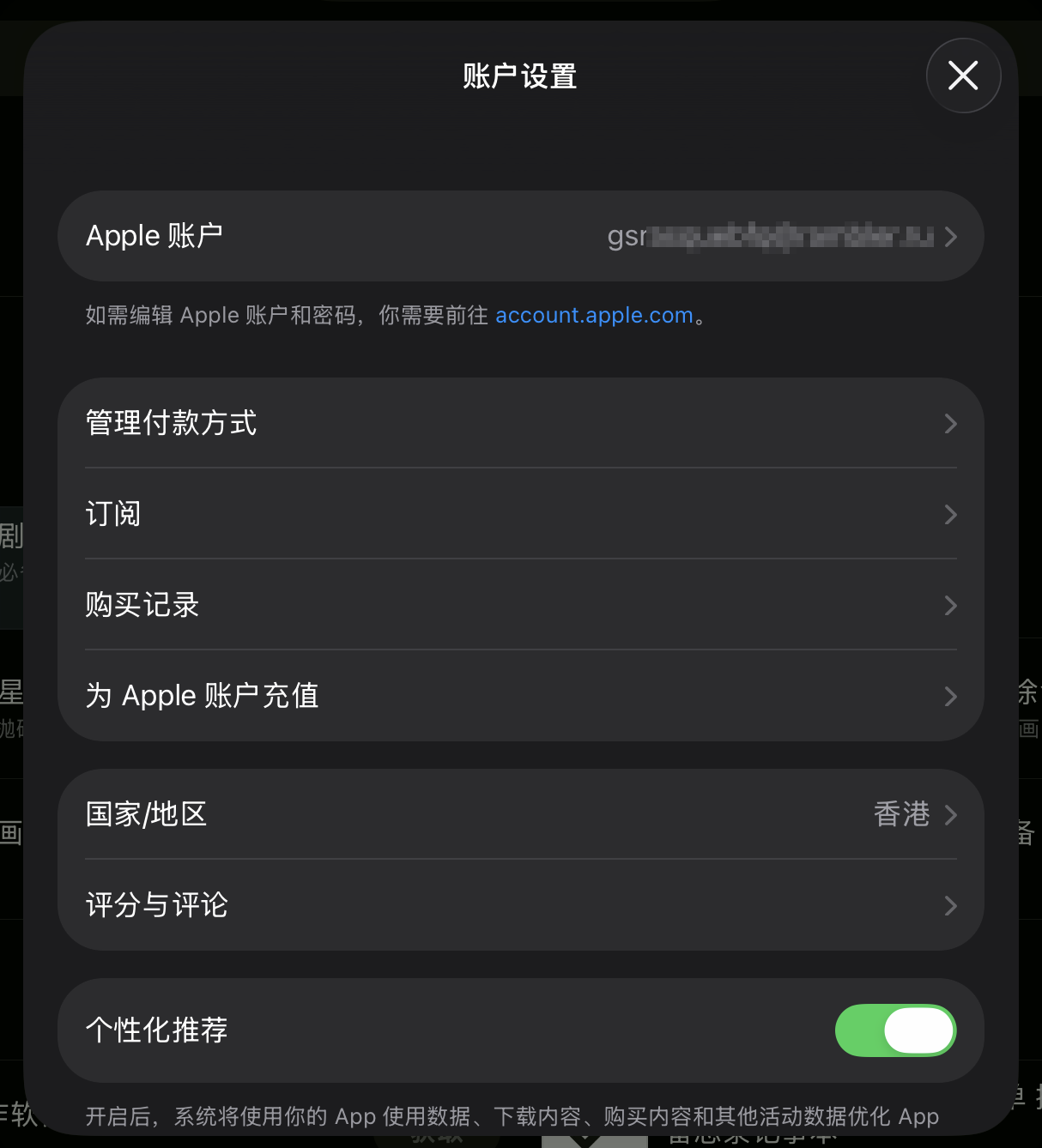Open 为 Apple 账户充值
This screenshot has height=1148, width=1042.
tap(520, 696)
